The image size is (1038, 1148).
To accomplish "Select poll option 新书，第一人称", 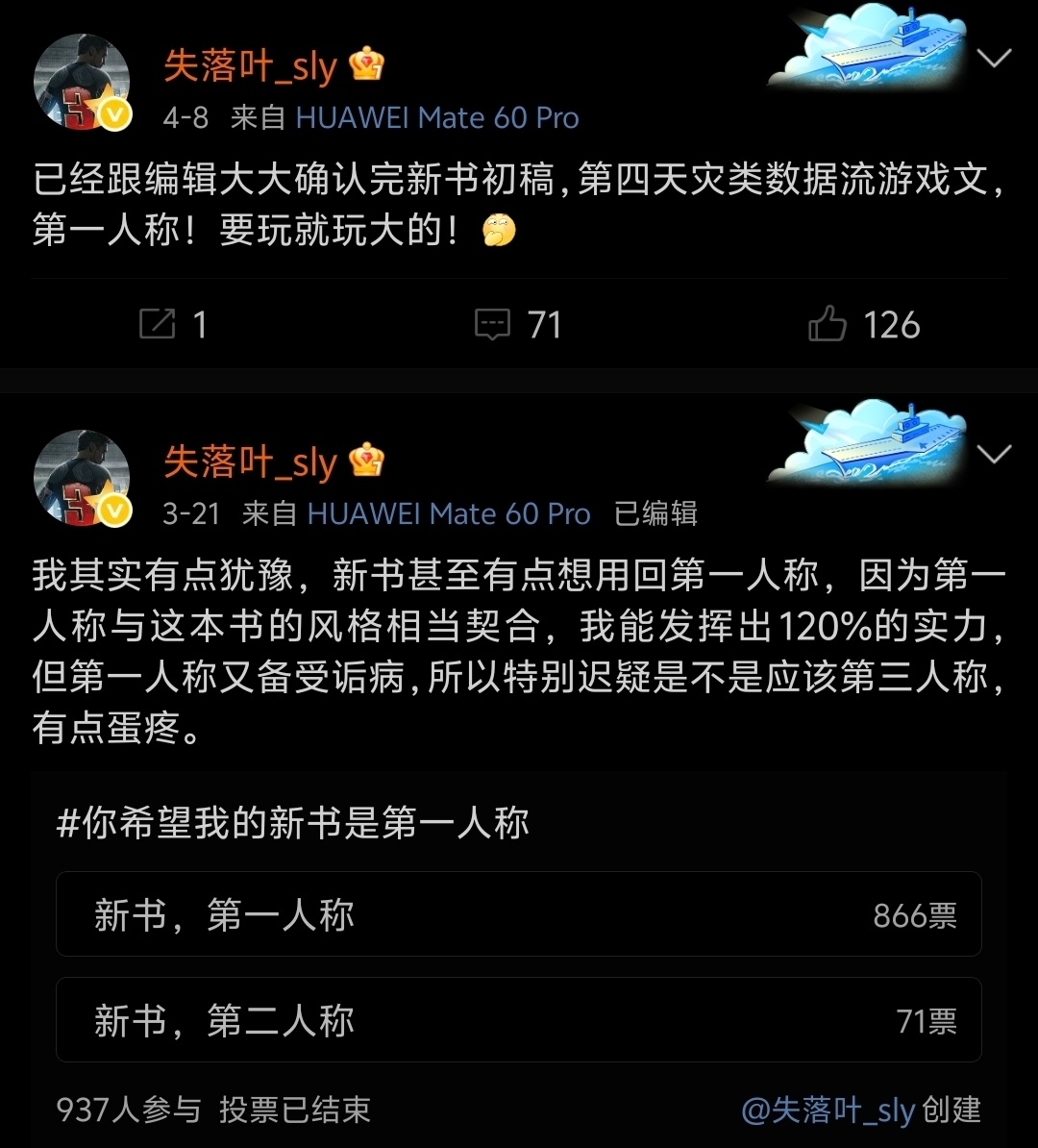I will pos(518,914).
